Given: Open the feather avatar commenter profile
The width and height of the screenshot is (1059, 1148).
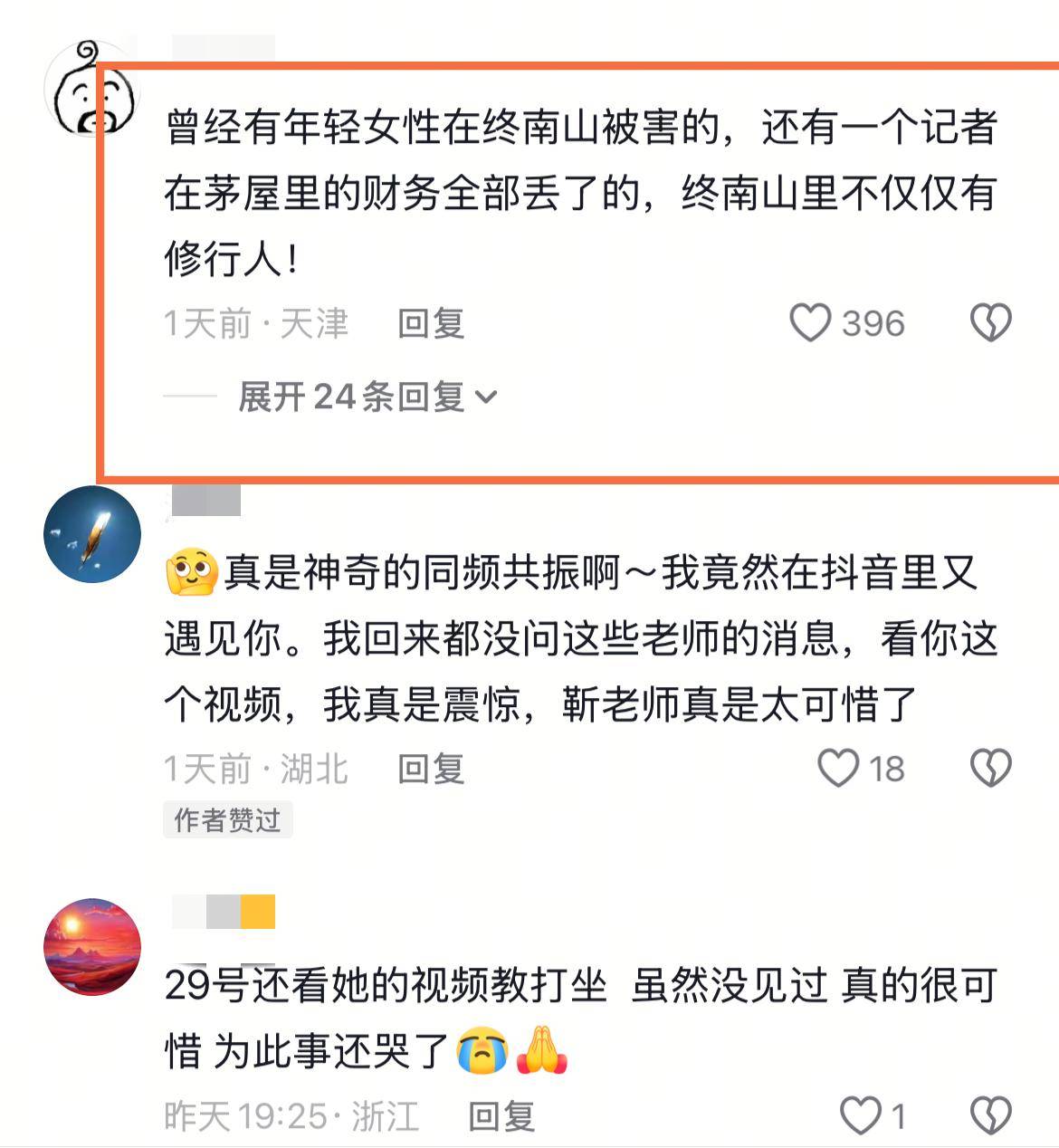Looking at the screenshot, I should [x=92, y=534].
